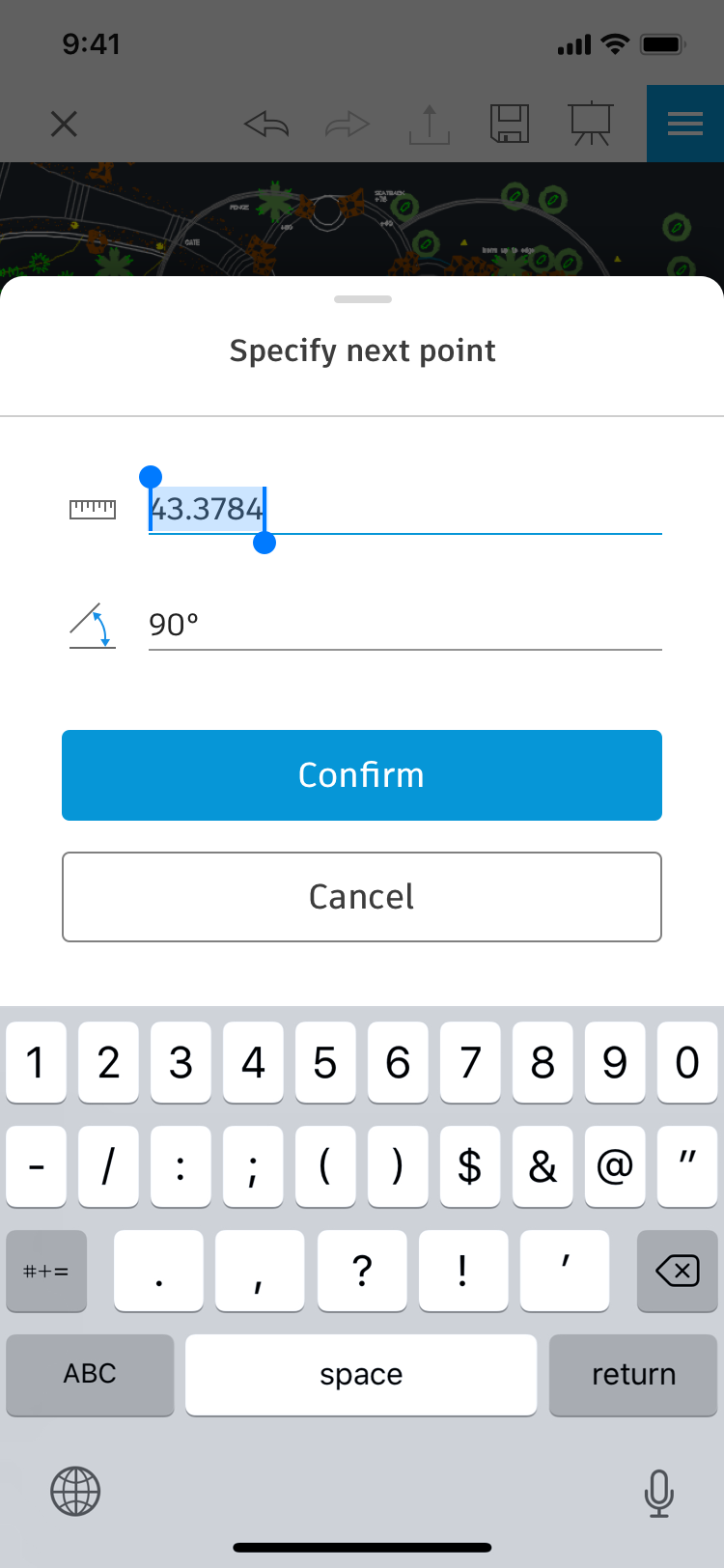Start dictation with the microphone
Viewport: 724px width, 1568px height.
[659, 1493]
